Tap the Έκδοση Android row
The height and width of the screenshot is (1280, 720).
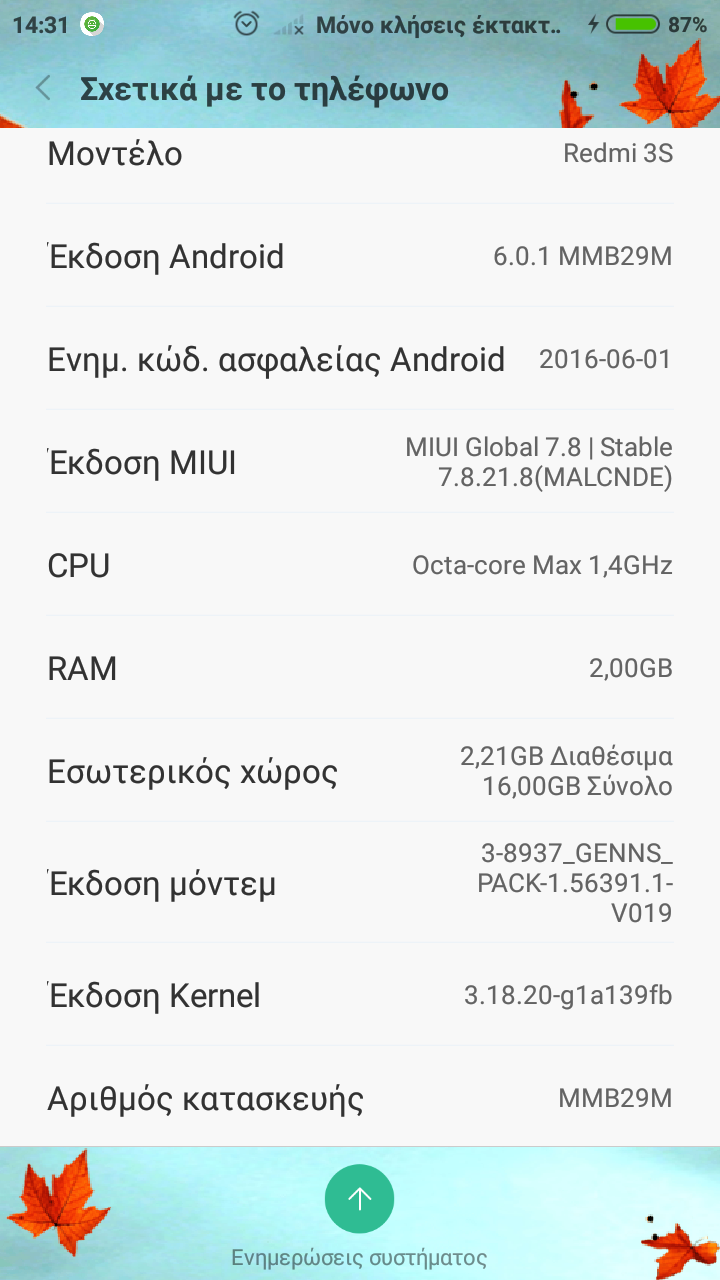point(360,257)
